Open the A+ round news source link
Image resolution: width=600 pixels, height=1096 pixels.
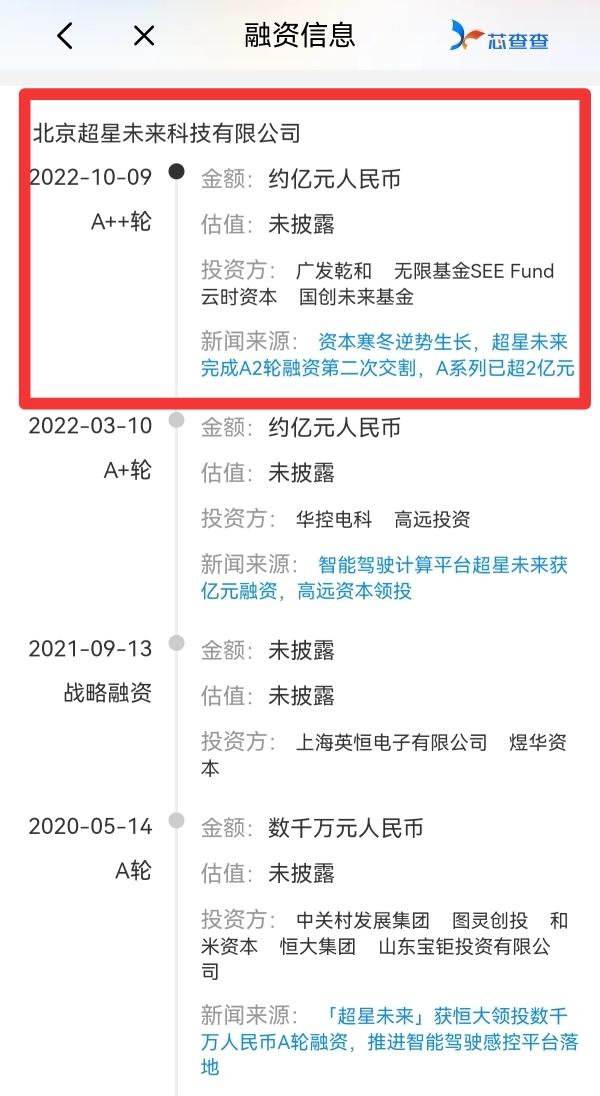[384, 577]
